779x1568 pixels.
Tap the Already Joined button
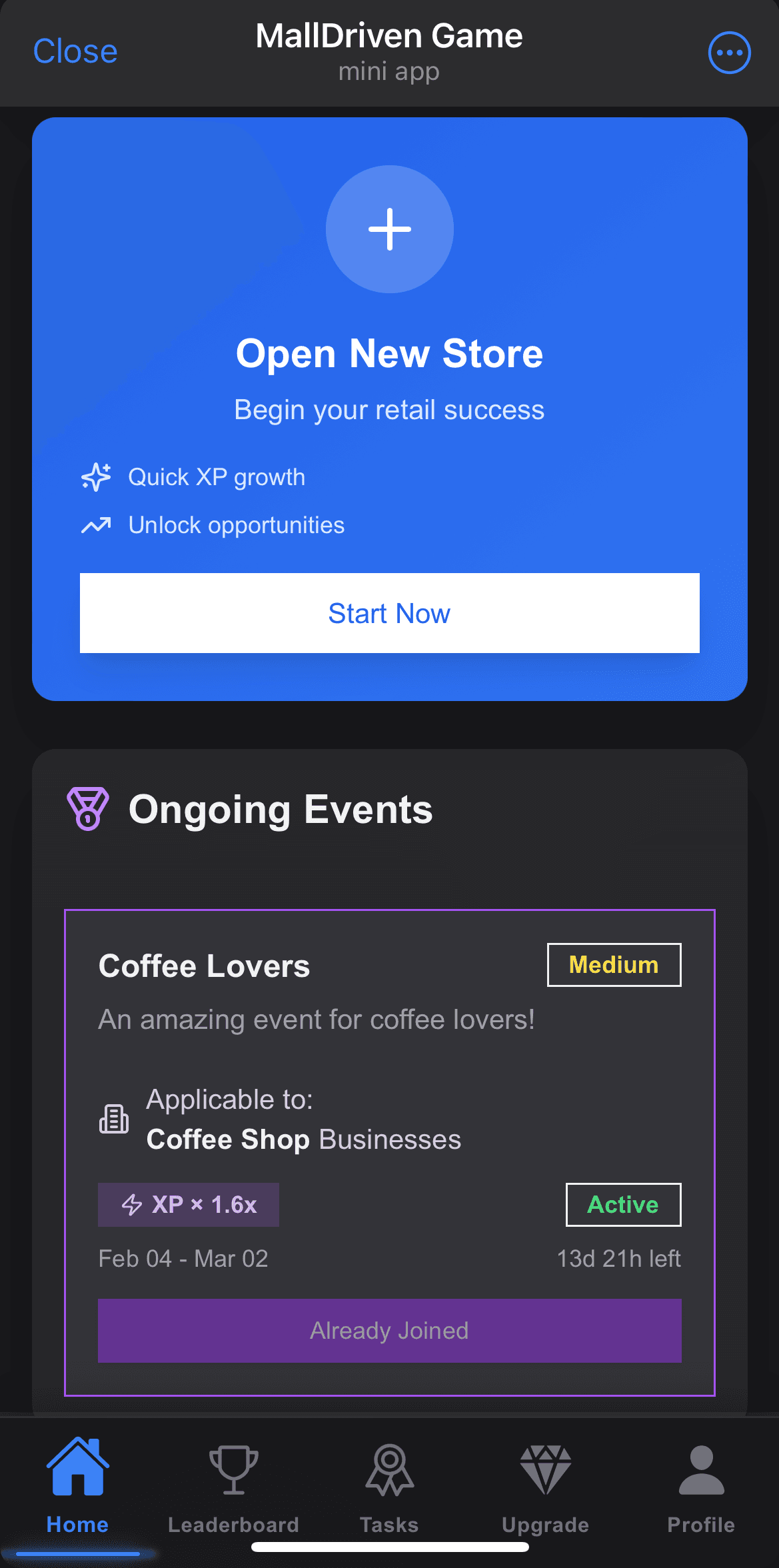[x=389, y=1331]
